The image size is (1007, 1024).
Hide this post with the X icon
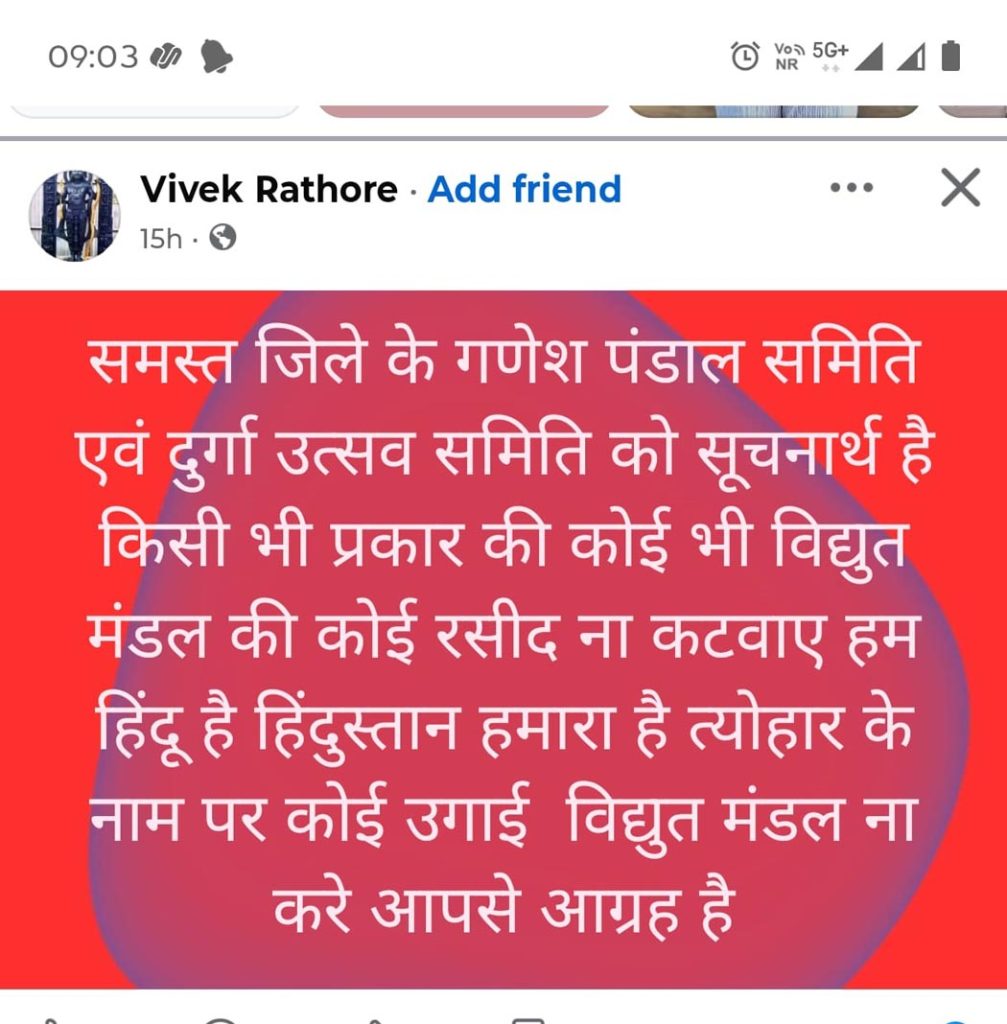click(x=961, y=187)
